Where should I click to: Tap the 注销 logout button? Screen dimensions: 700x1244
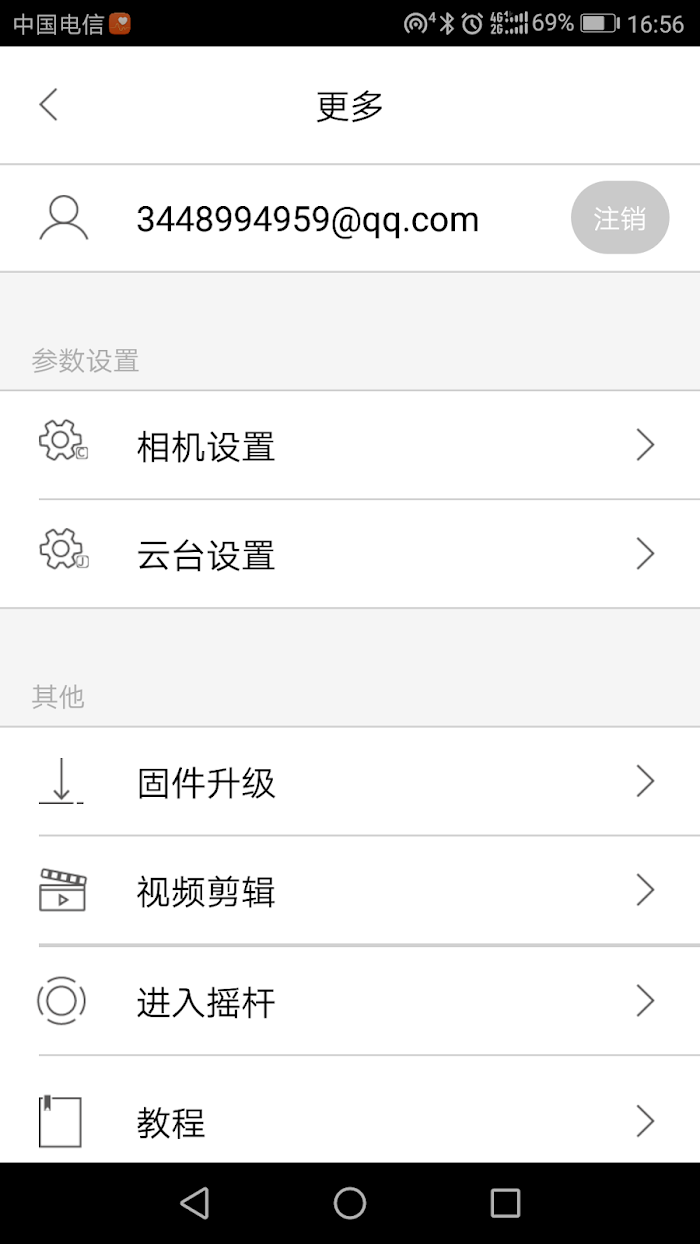point(620,218)
